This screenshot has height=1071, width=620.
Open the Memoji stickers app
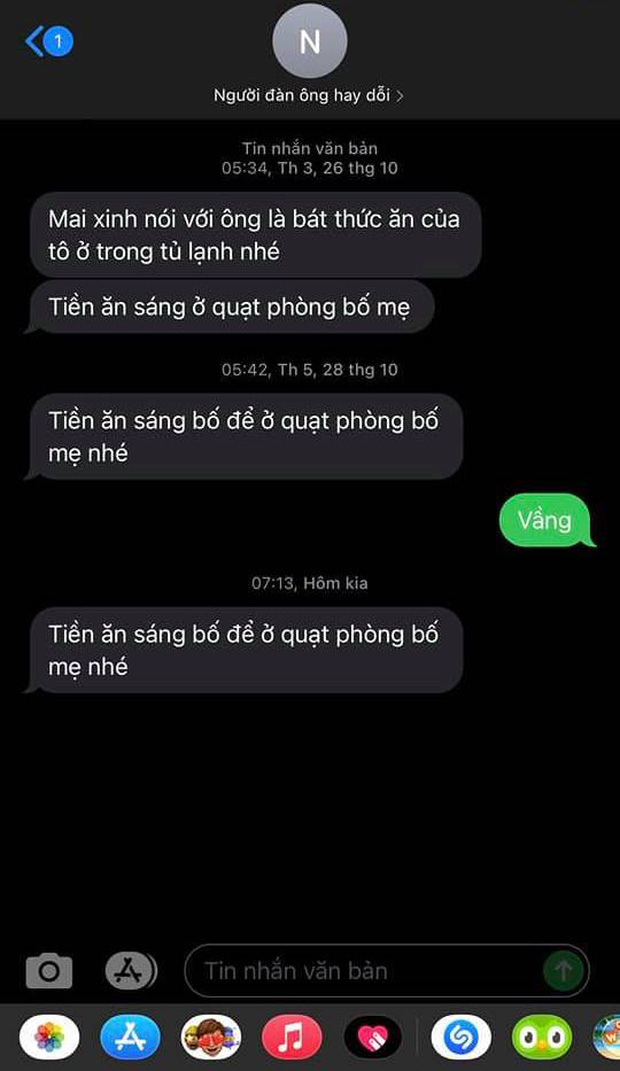click(210, 1037)
